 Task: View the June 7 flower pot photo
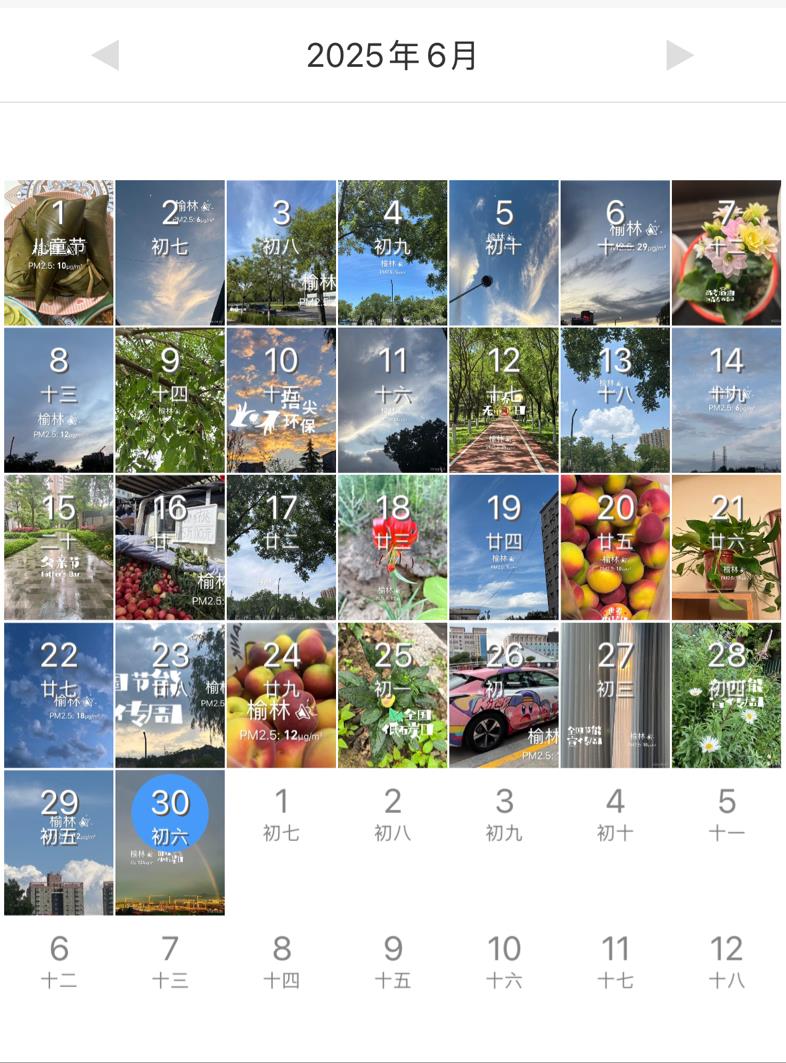point(726,252)
